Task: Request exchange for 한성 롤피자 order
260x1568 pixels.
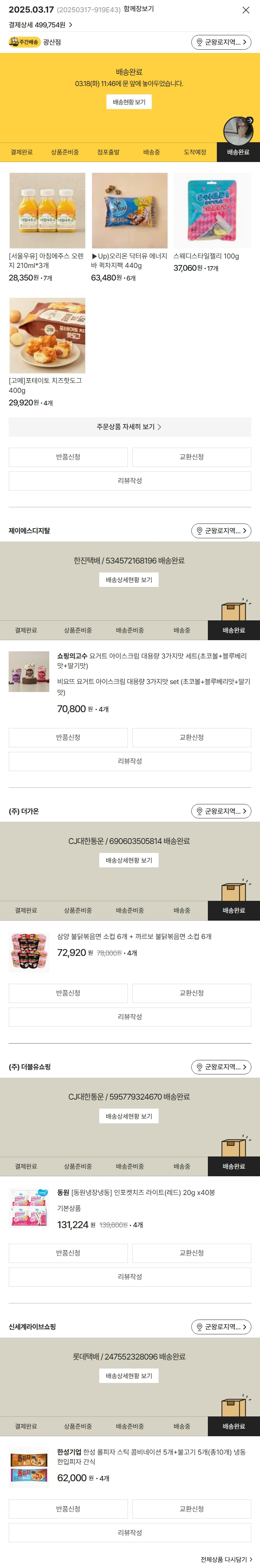Action: tap(191, 1508)
